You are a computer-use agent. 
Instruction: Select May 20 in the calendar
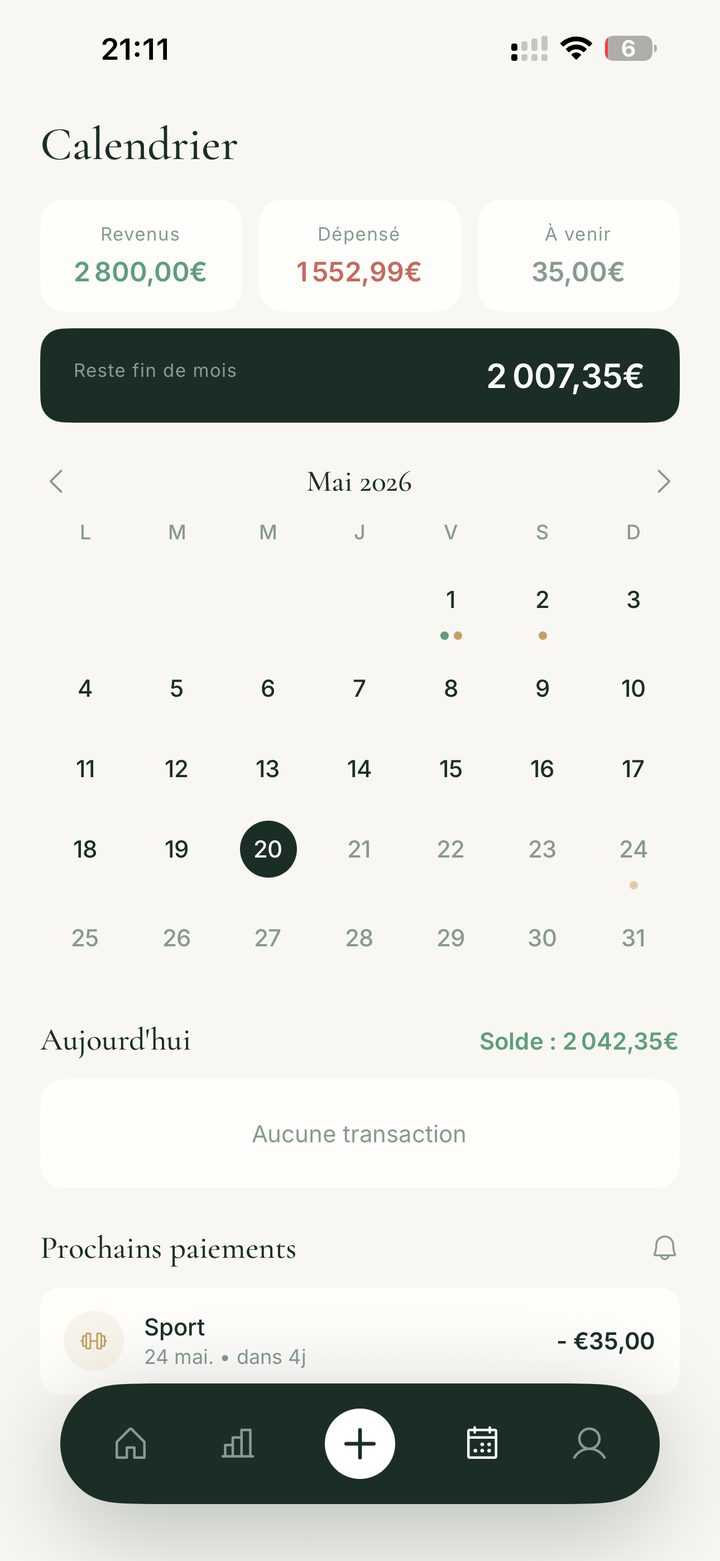pyautogui.click(x=268, y=849)
